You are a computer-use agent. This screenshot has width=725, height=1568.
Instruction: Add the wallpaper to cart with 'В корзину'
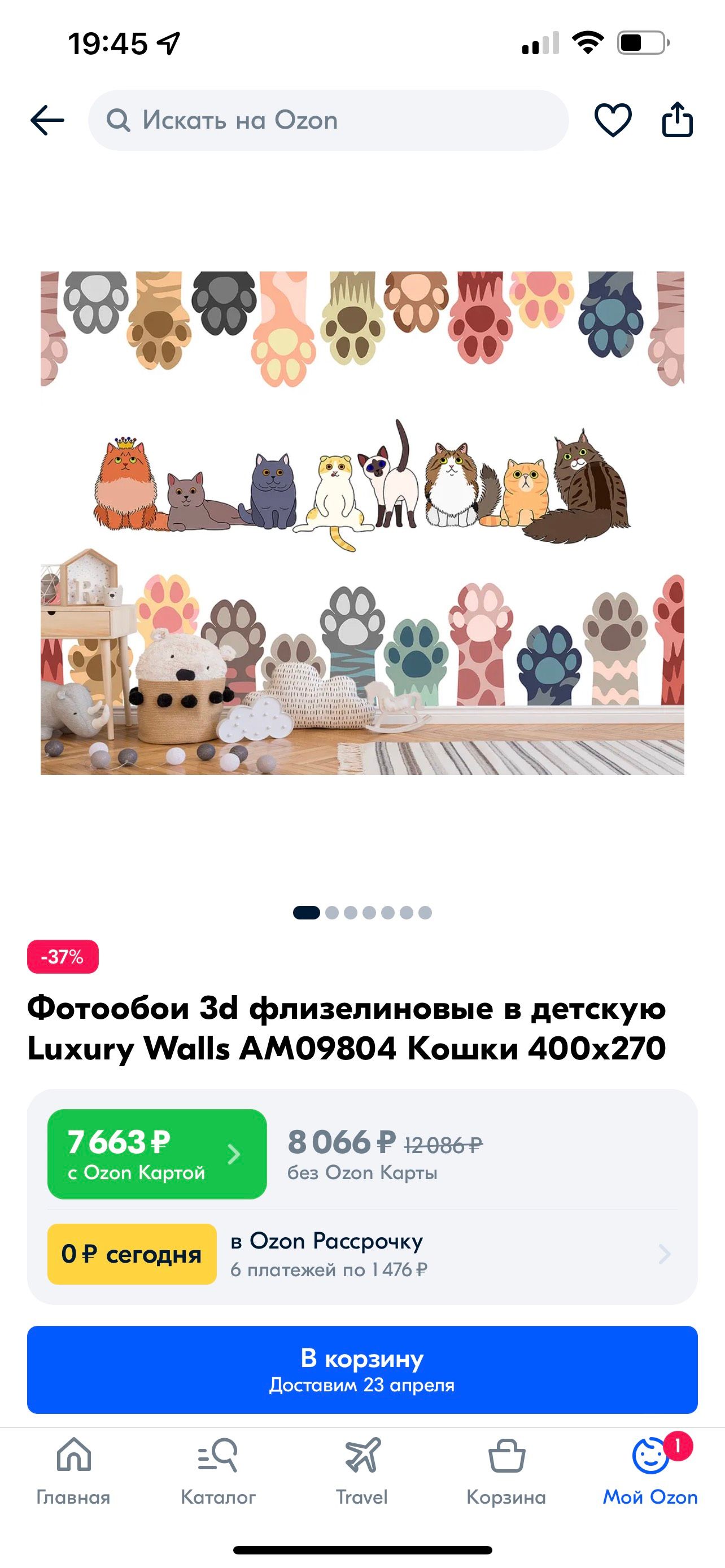pos(362,1369)
